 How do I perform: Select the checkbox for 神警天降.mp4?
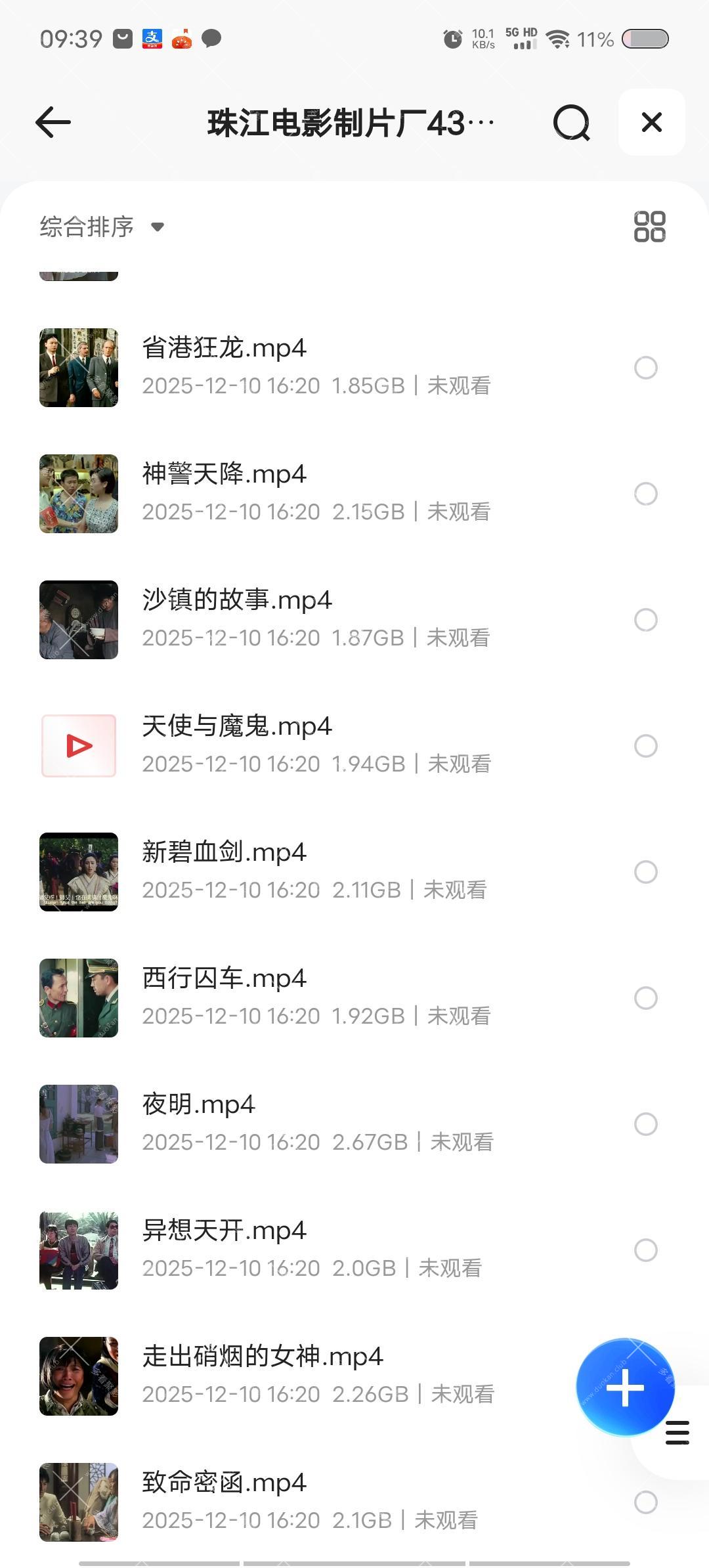646,494
